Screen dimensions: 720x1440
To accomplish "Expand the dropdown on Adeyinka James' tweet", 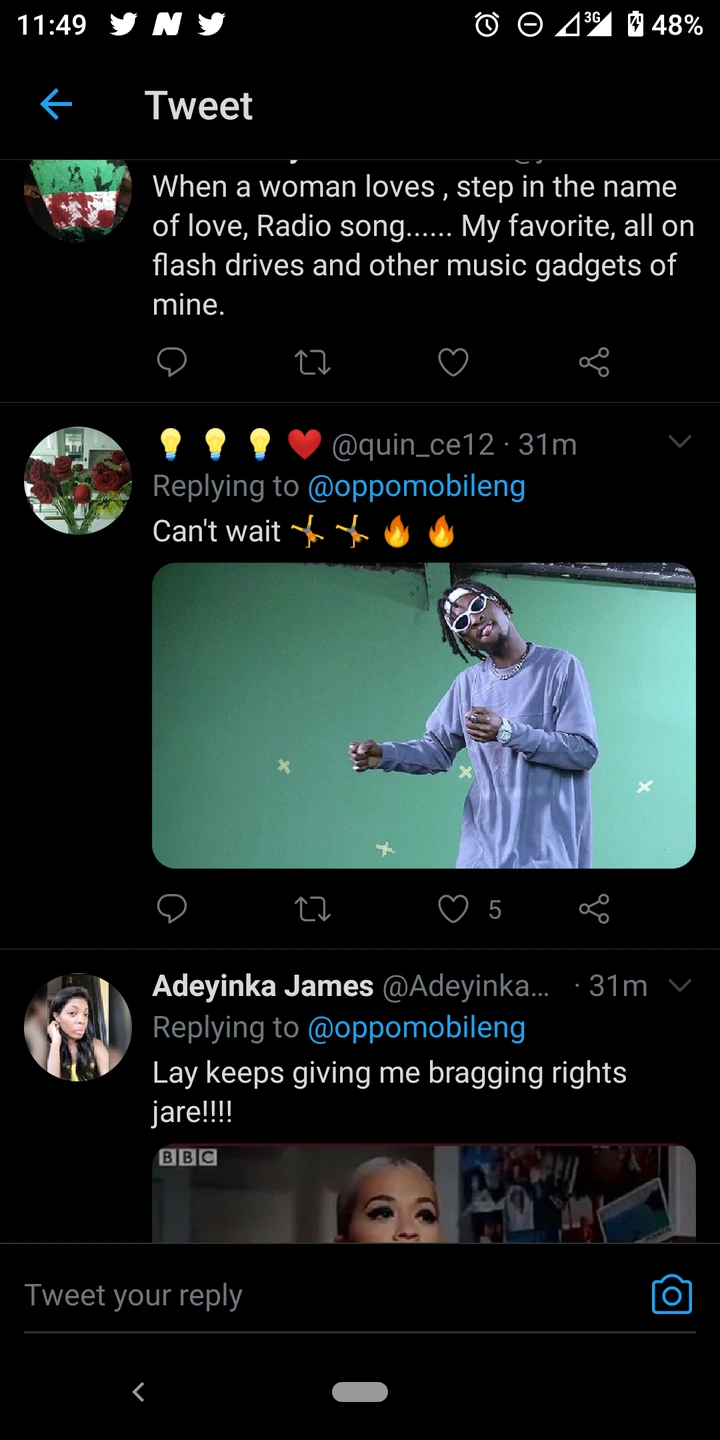I will click(680, 986).
